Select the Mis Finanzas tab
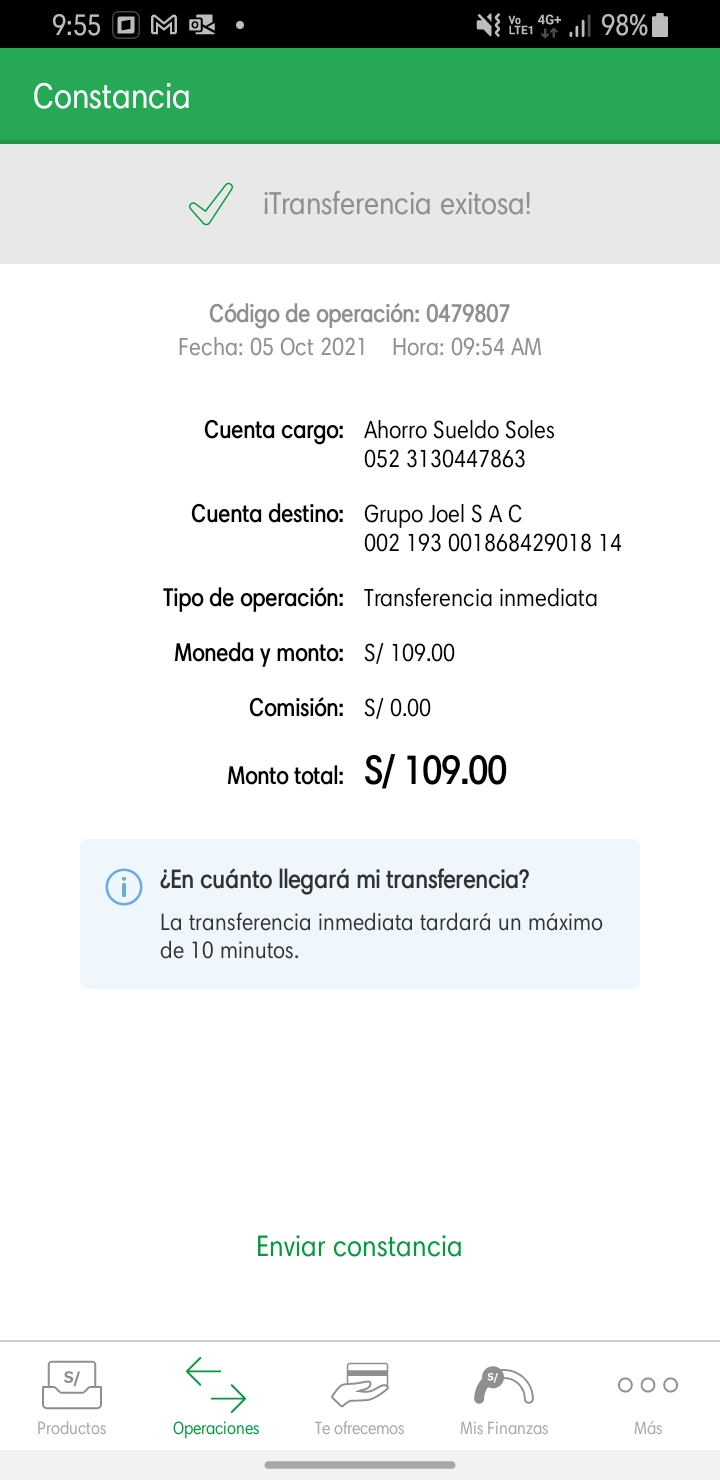This screenshot has height=1480, width=720. coord(504,1397)
